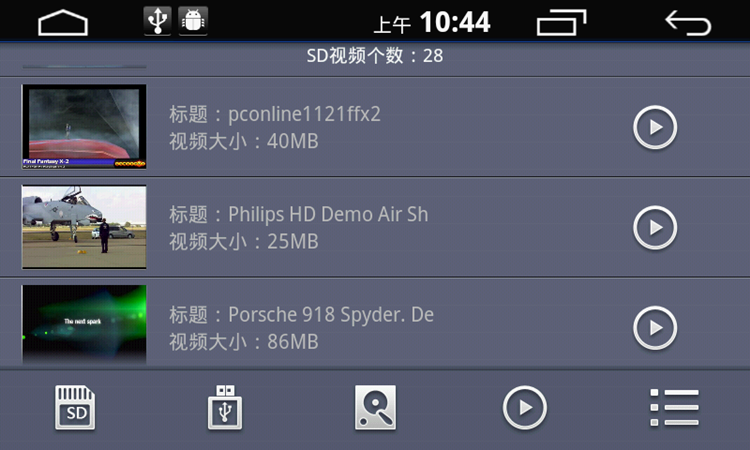The width and height of the screenshot is (750, 450).
Task: Switch to SD card video source
Action: 75,408
